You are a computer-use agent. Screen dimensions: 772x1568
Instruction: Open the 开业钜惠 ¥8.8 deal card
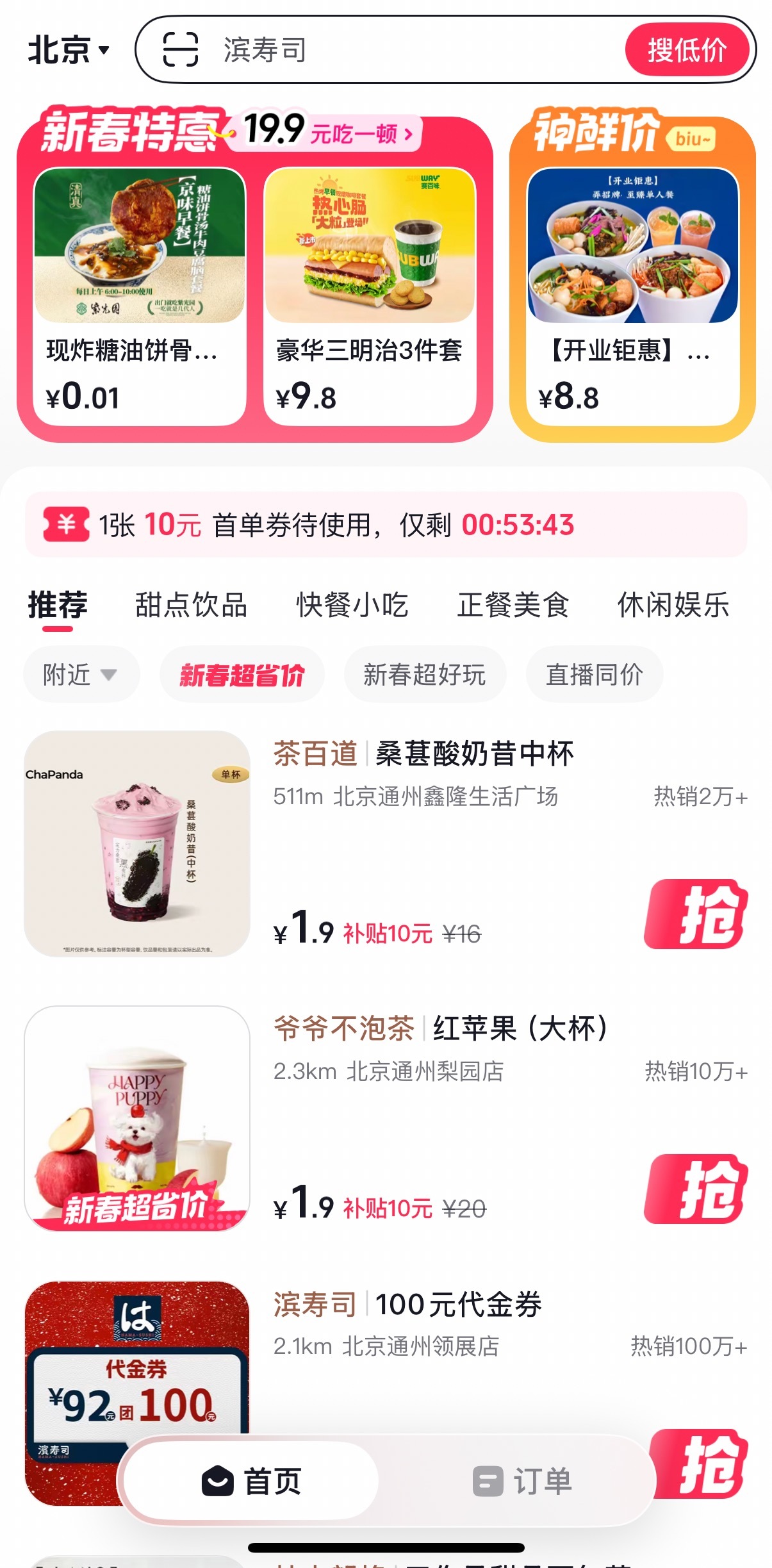tap(632, 296)
